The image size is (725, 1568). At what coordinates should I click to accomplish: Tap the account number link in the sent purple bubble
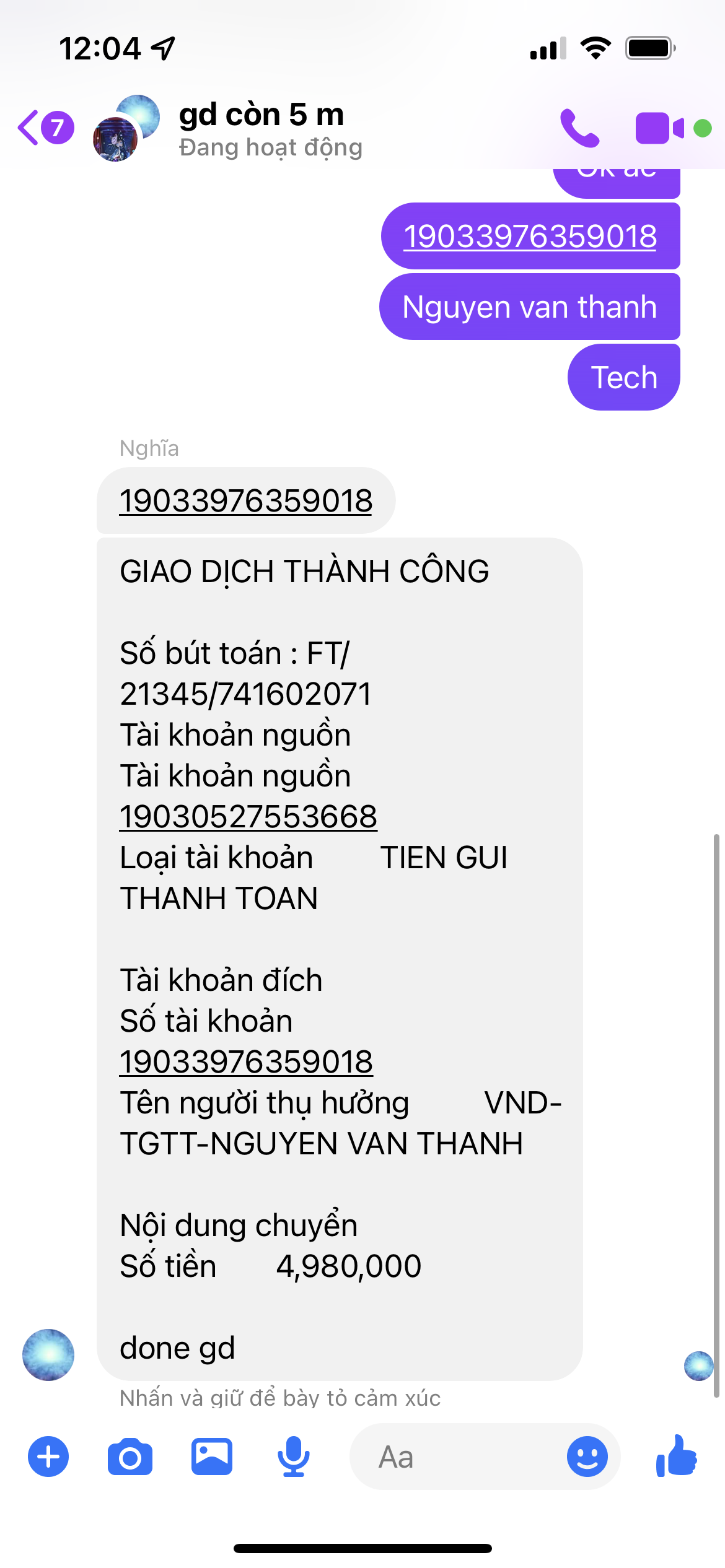(530, 237)
